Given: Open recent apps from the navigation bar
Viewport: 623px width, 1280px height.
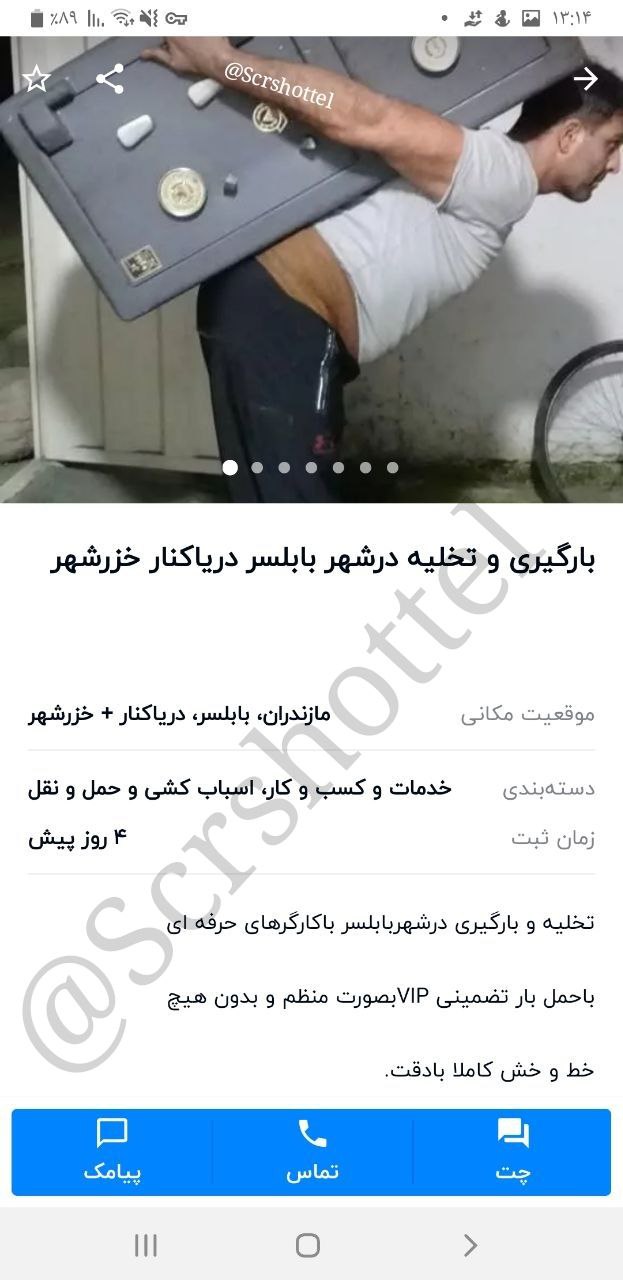Looking at the screenshot, I should (146, 1245).
